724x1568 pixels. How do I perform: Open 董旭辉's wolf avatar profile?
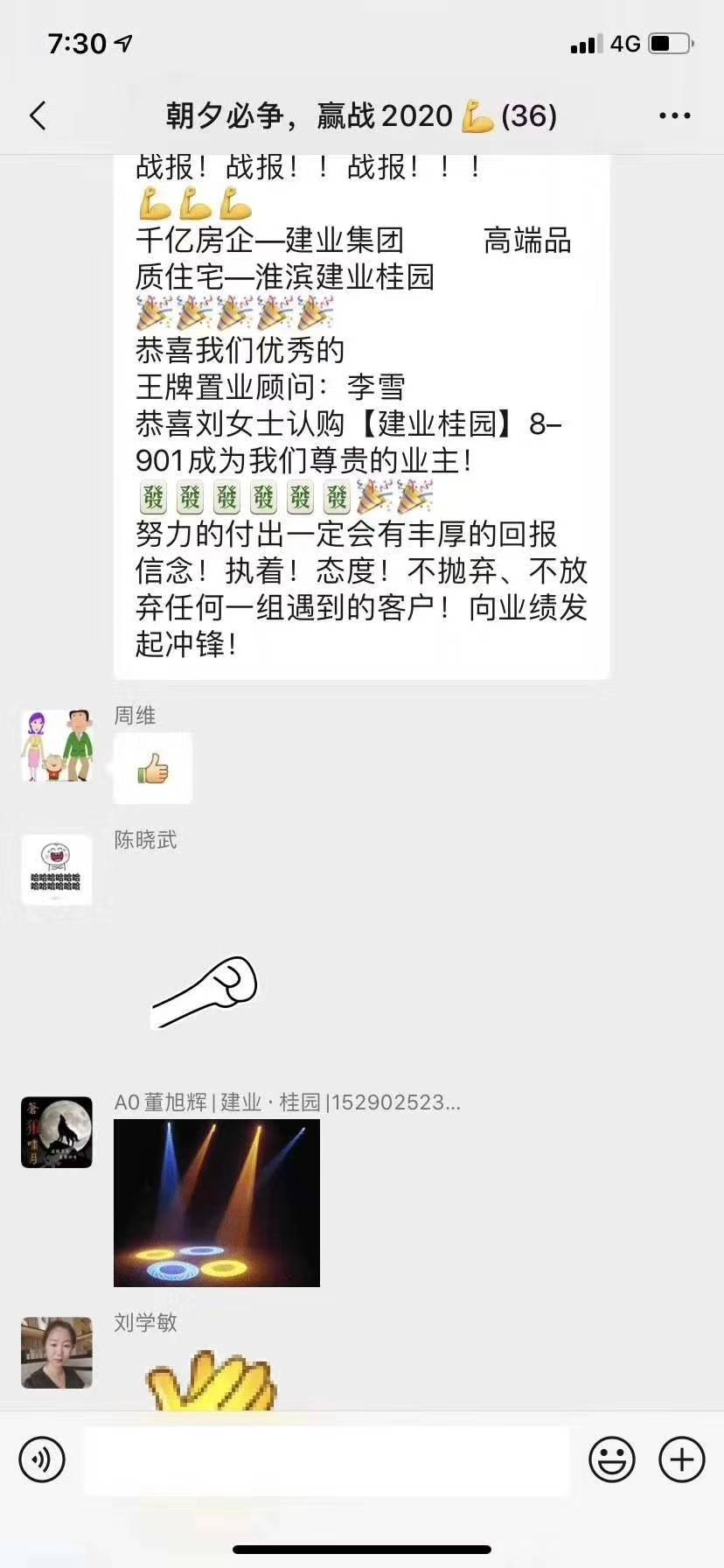click(x=57, y=1132)
